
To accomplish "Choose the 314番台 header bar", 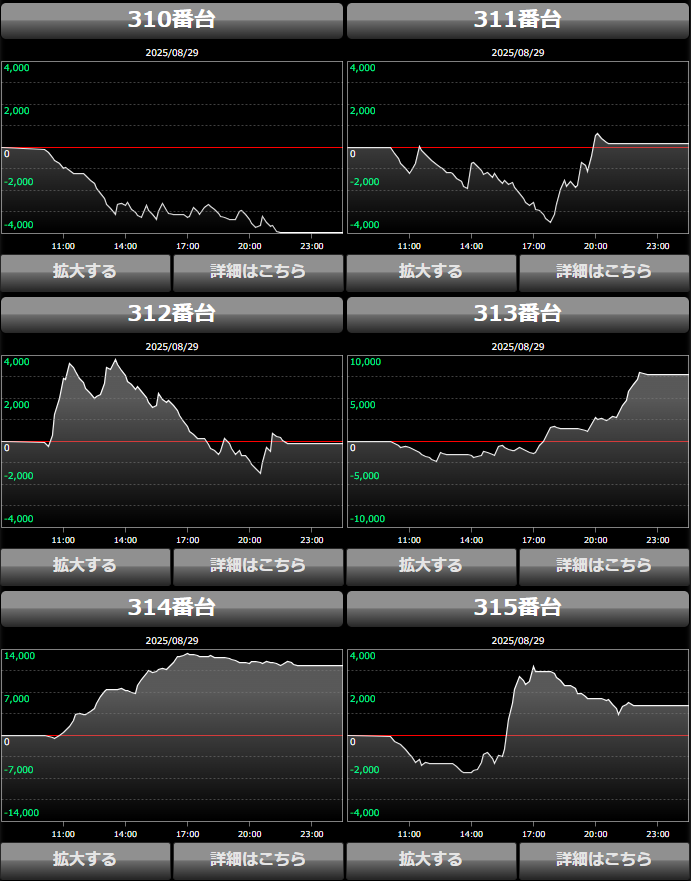I will (x=172, y=608).
